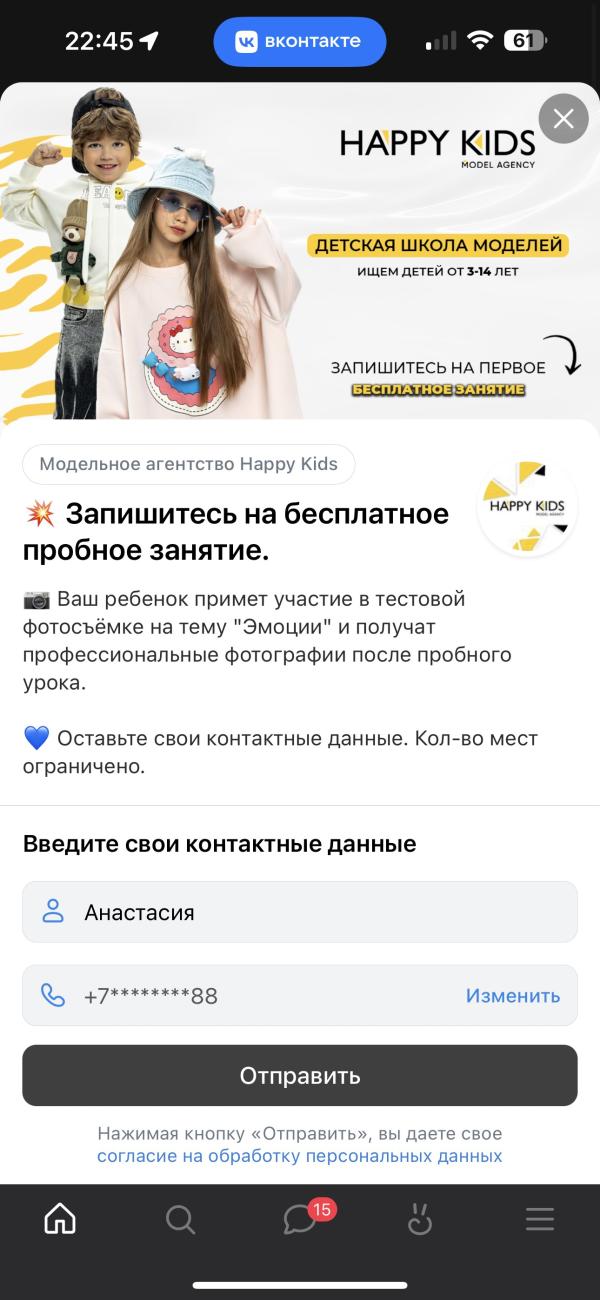
Task: Return to the ВКонтакте app via the top pill
Action: 299,42
